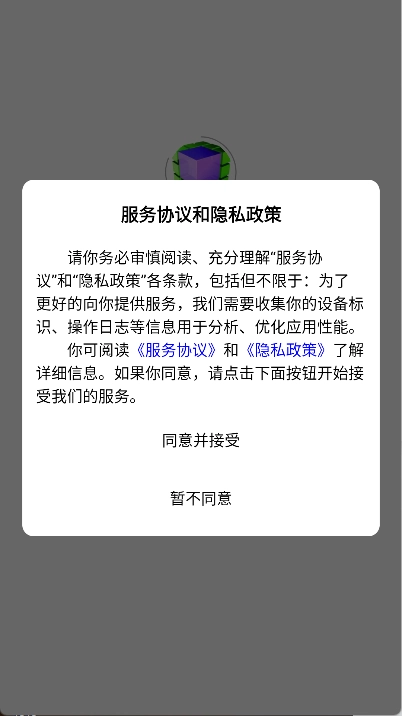Open the 《隐私政策》 link
Image resolution: width=402 pixels, height=716 pixels.
coord(286,350)
